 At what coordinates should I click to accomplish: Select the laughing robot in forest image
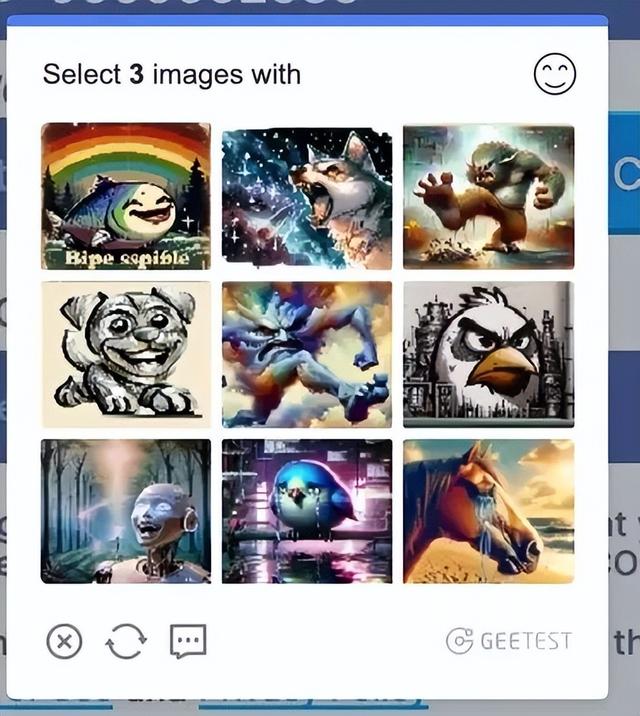click(x=126, y=511)
